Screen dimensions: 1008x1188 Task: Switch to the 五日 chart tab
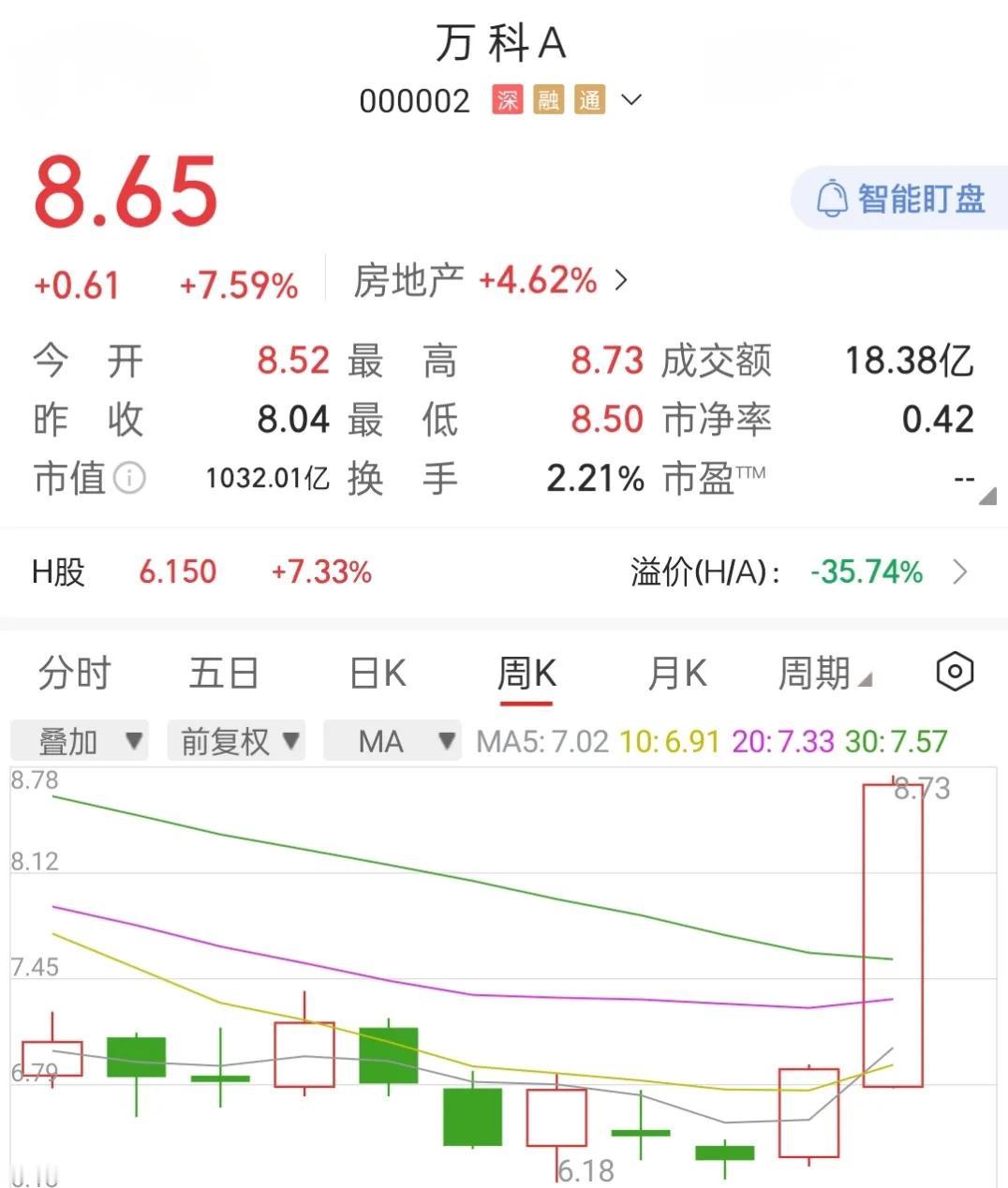(x=224, y=673)
